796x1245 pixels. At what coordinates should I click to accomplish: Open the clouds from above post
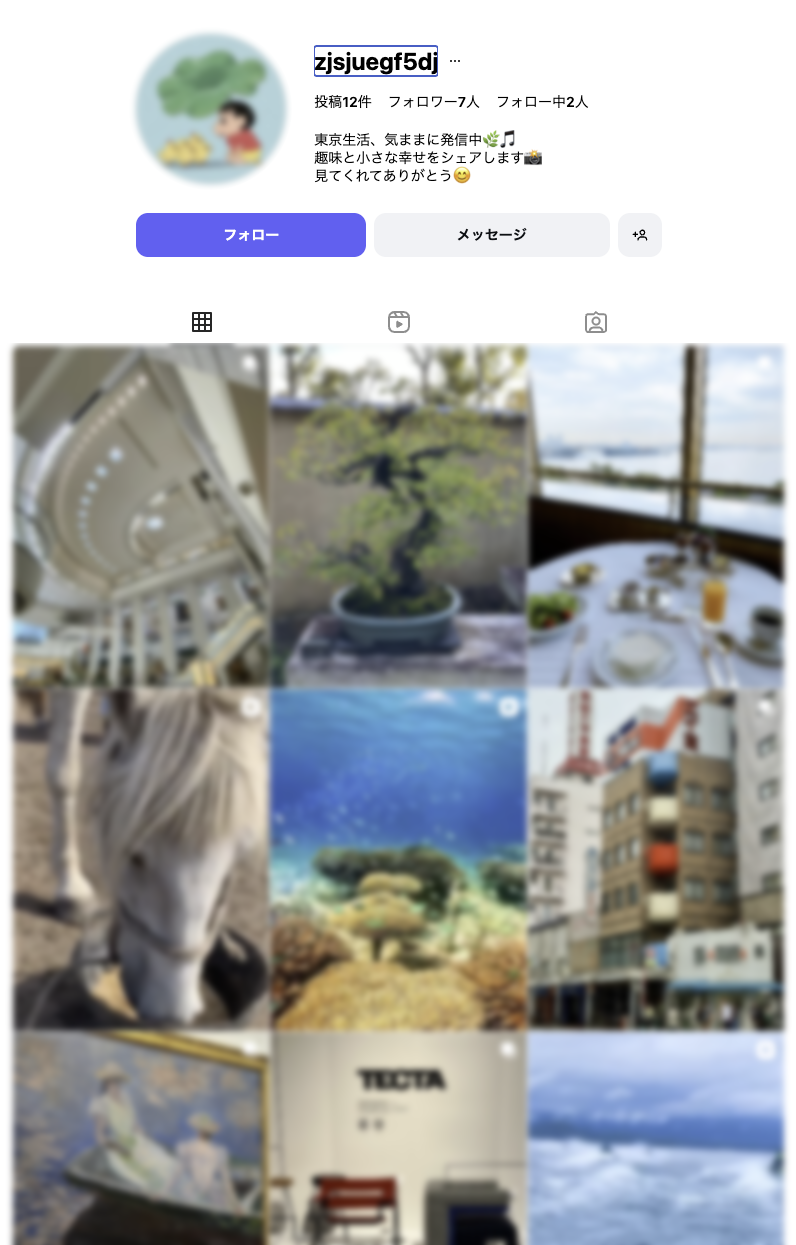[x=656, y=1138]
